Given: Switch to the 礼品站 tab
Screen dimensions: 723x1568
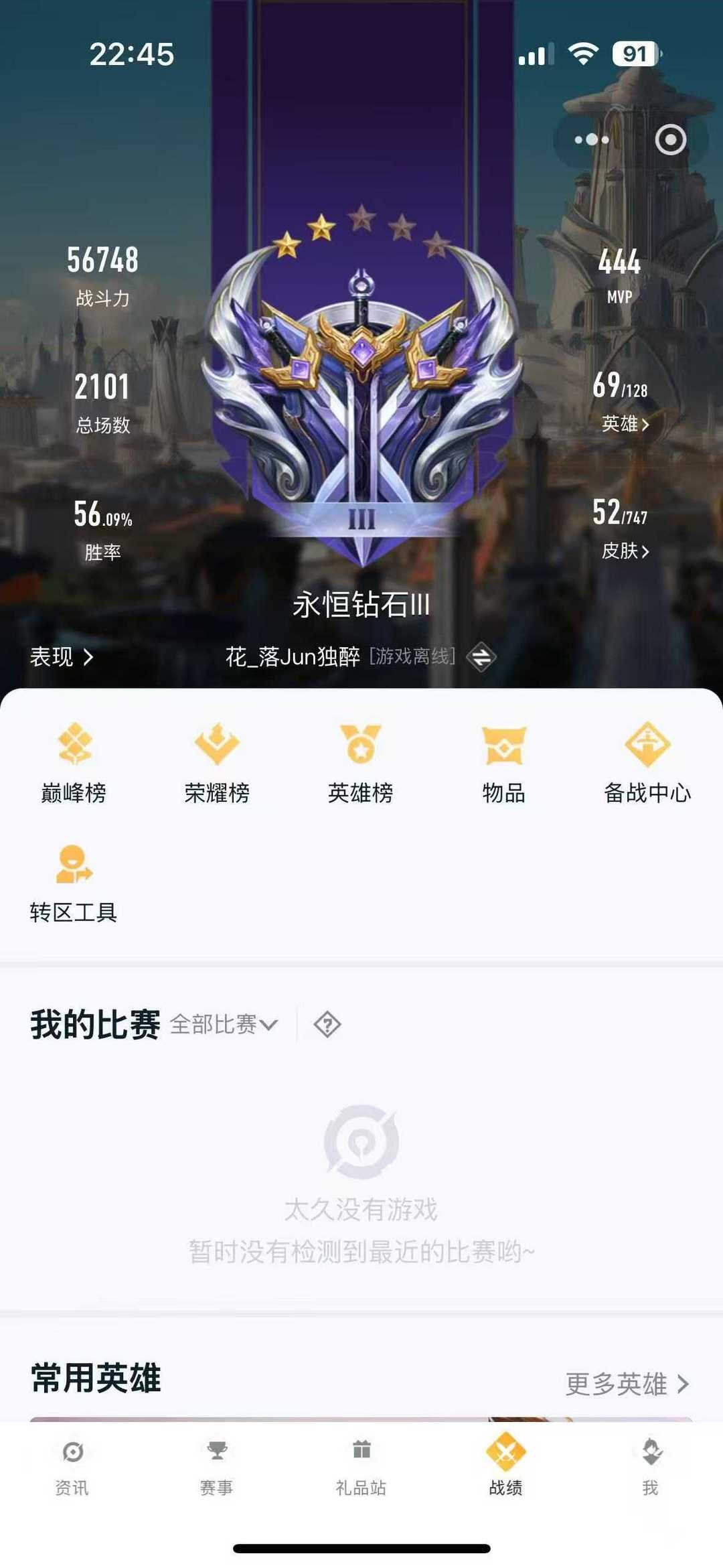Looking at the screenshot, I should 361,1468.
